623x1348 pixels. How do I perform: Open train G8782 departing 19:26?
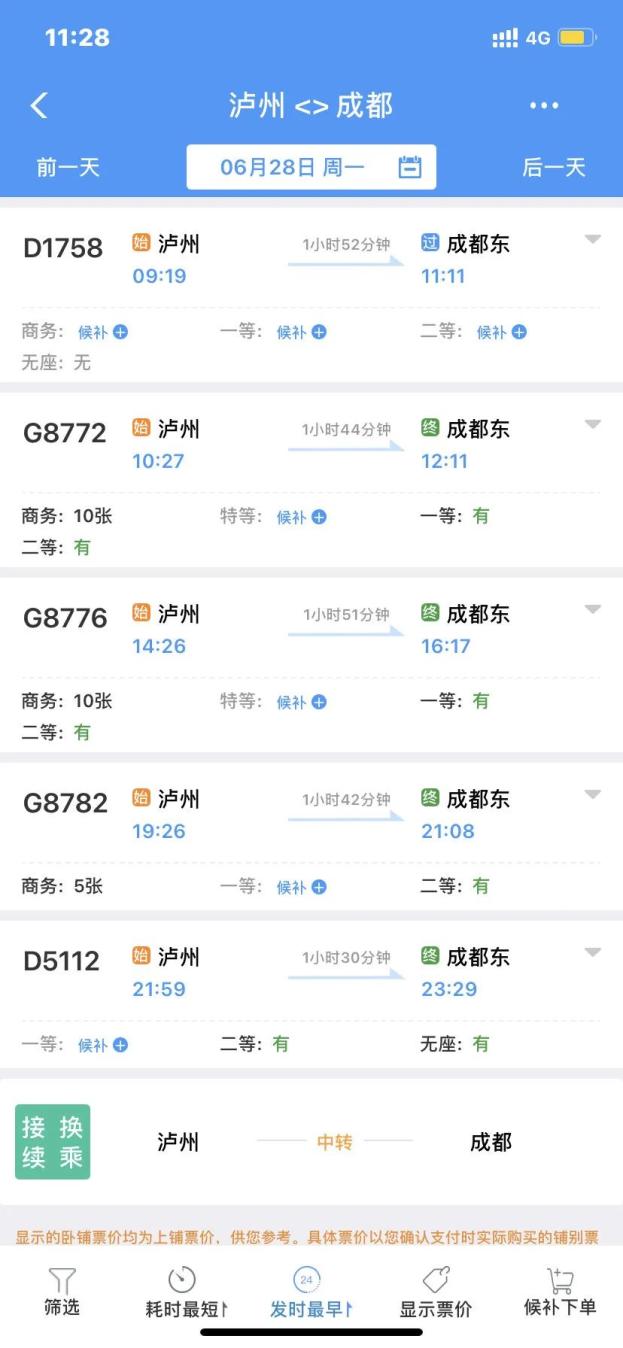64,804
